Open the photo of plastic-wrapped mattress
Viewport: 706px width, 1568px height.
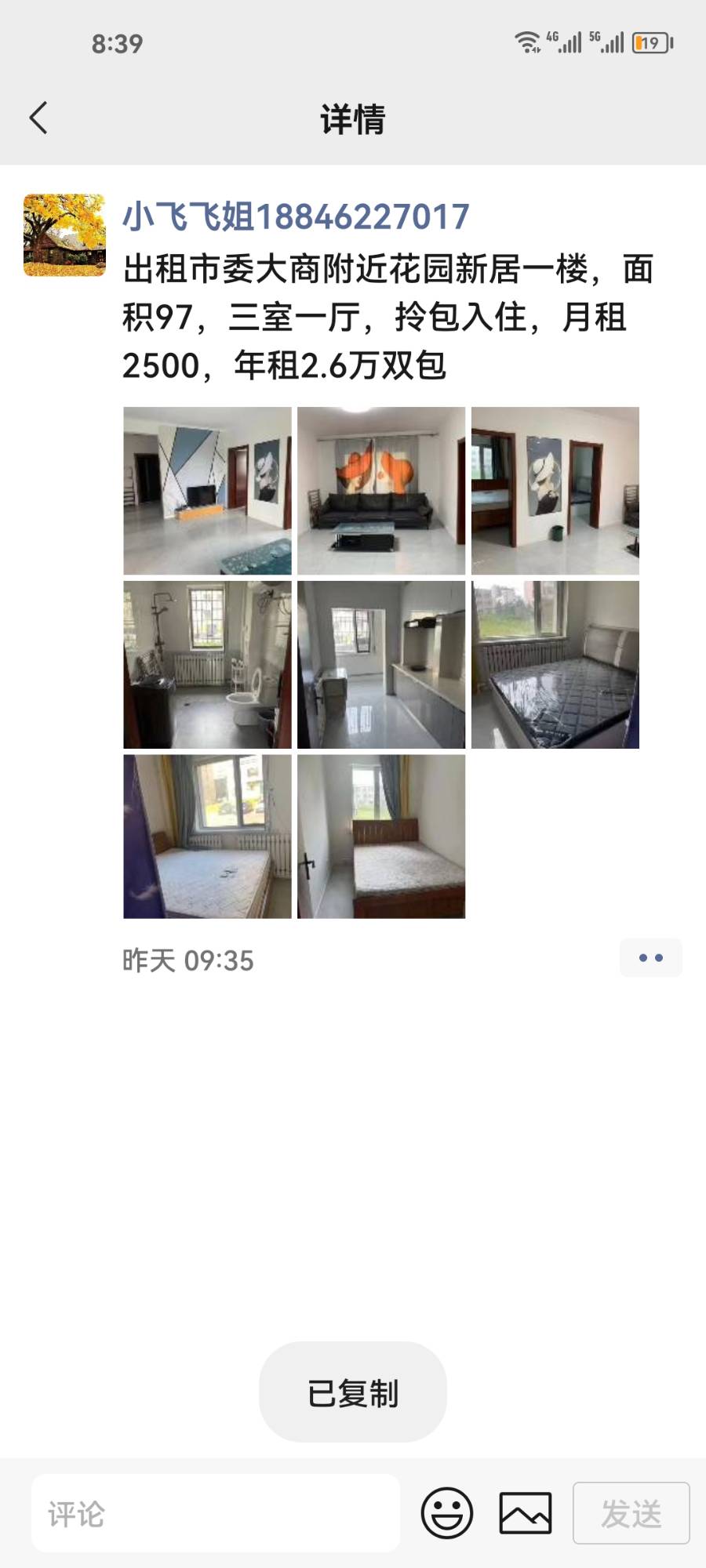point(555,665)
